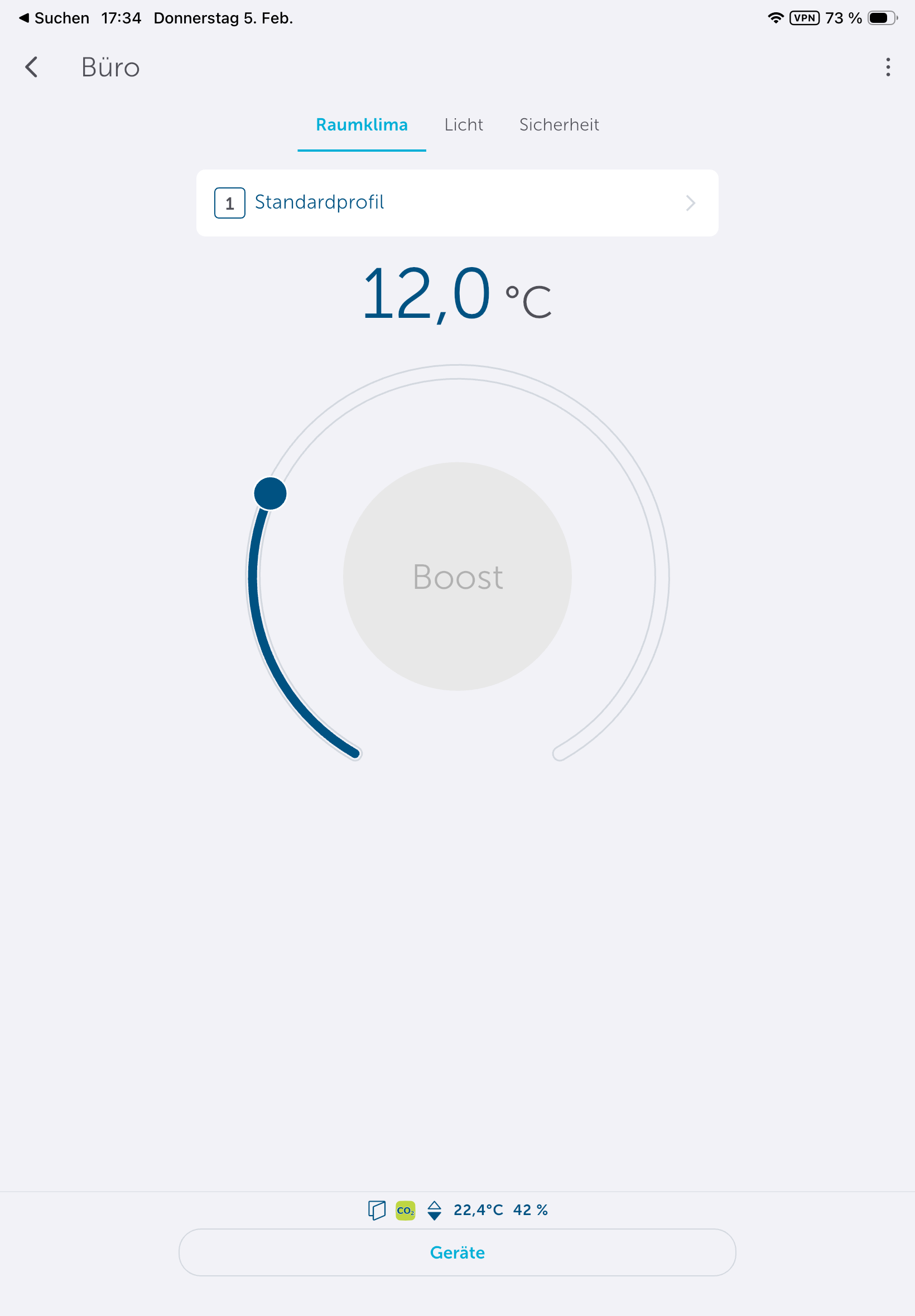
Task: Open the Standardprofil heating profile
Action: point(457,203)
